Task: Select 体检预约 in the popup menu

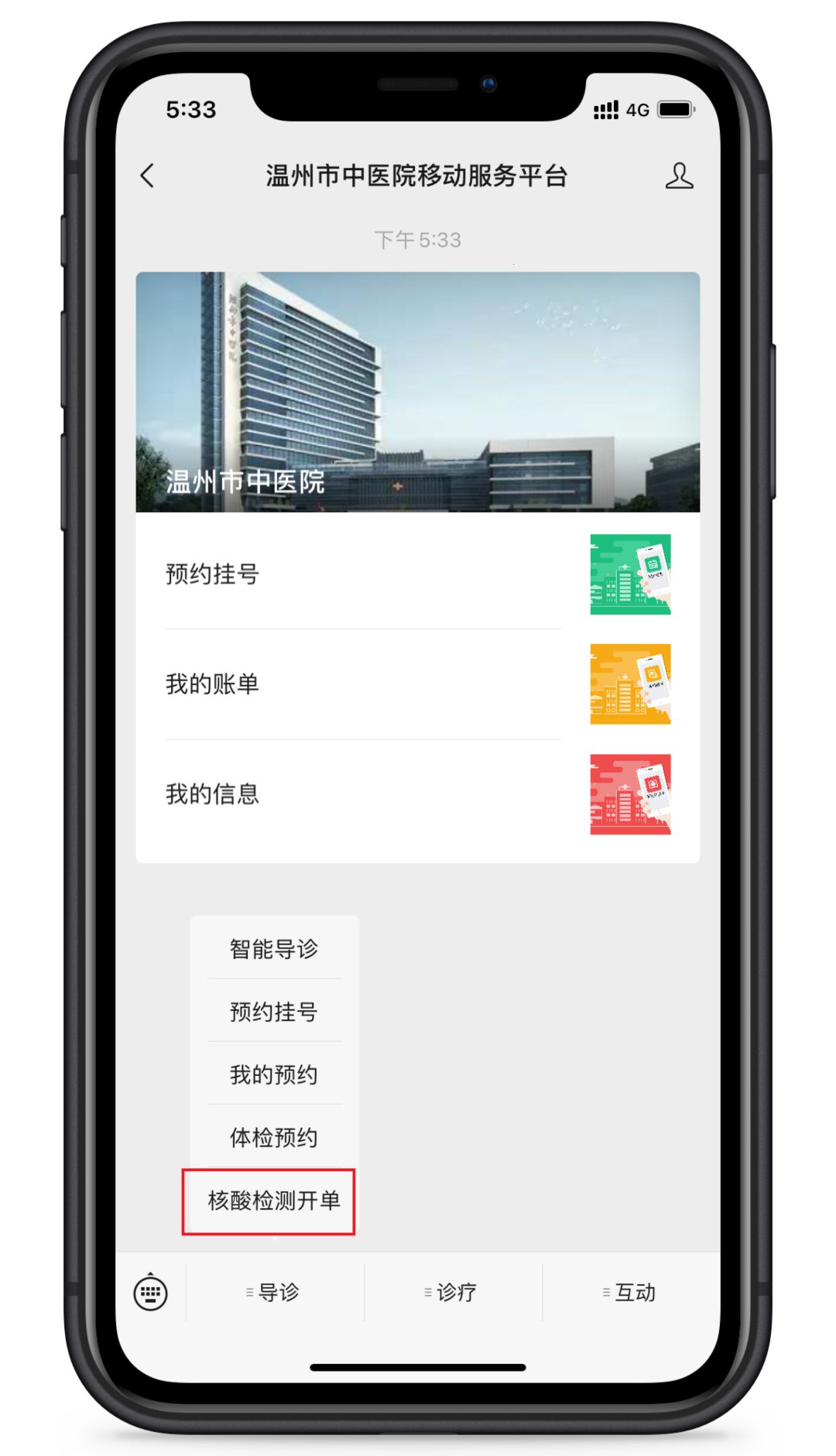Action: (274, 1137)
